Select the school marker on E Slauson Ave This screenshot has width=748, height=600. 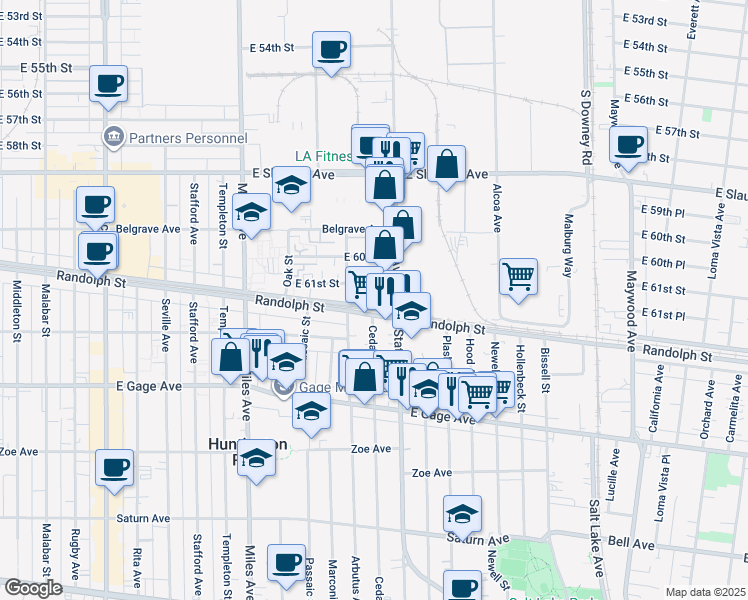point(291,186)
